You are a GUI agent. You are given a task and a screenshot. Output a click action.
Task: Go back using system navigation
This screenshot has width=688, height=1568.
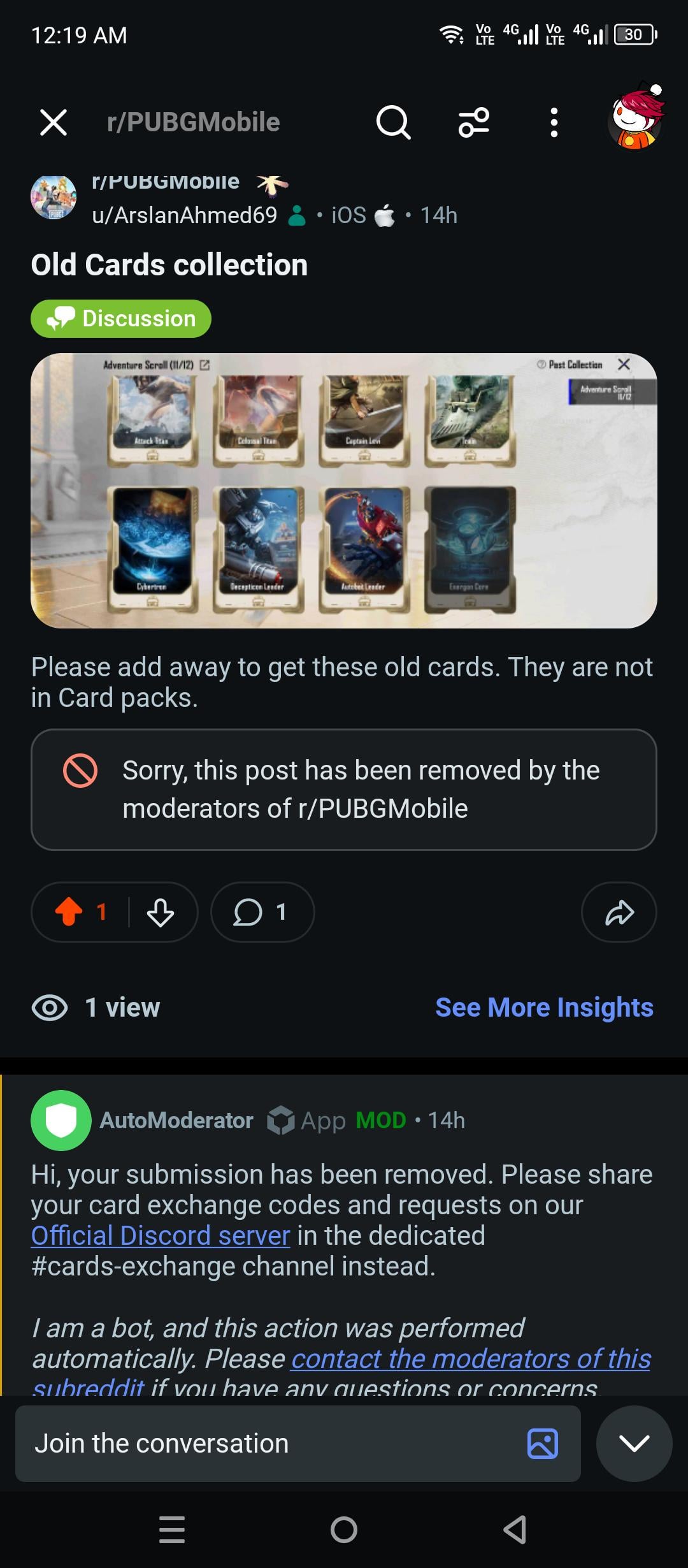515,1529
